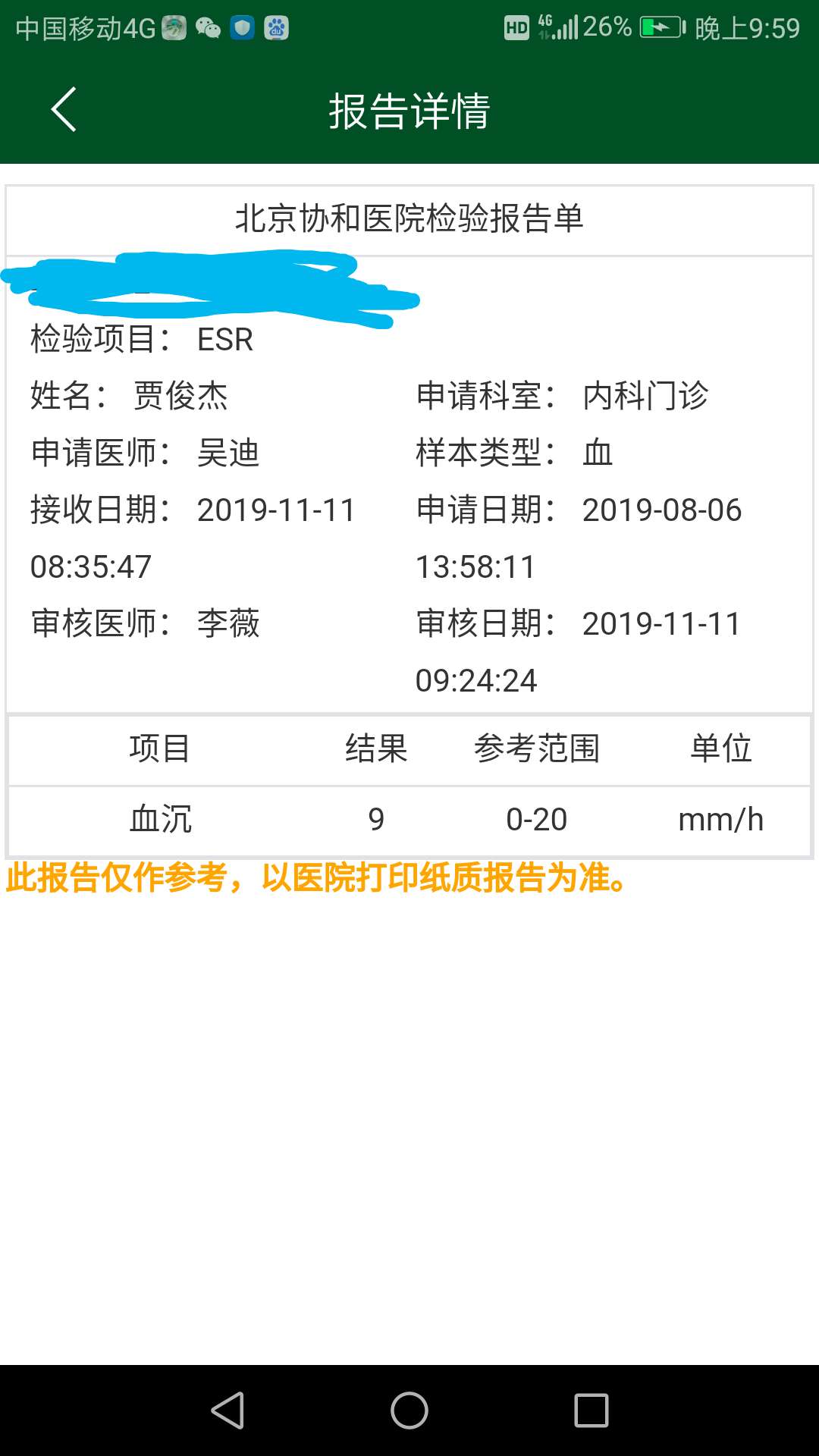This screenshot has width=819, height=1456.
Task: Tap the back arrow to leave 报告详情
Action: [x=64, y=109]
